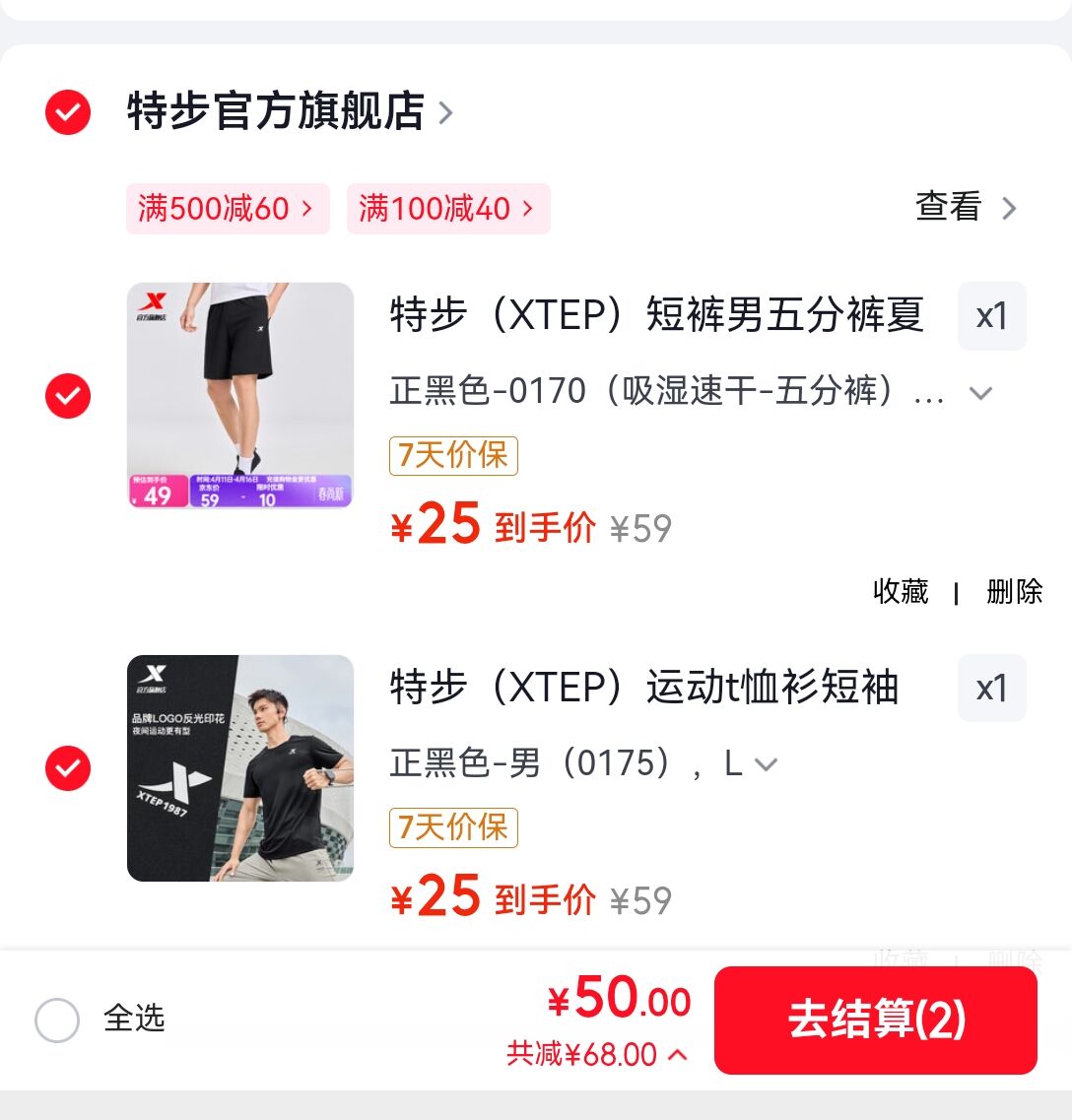This screenshot has width=1072, height=1120.
Task: Select all items with 全选
Action: click(57, 1021)
